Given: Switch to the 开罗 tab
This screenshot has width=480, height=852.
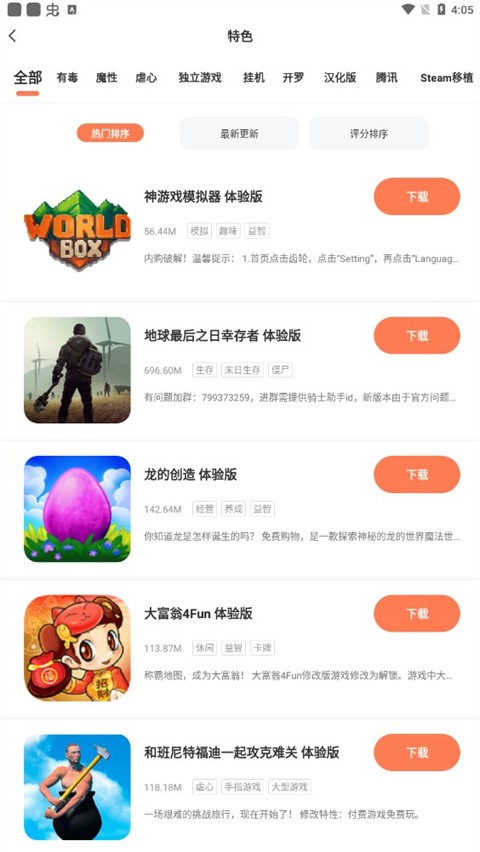Looking at the screenshot, I should pyautogui.click(x=293, y=78).
